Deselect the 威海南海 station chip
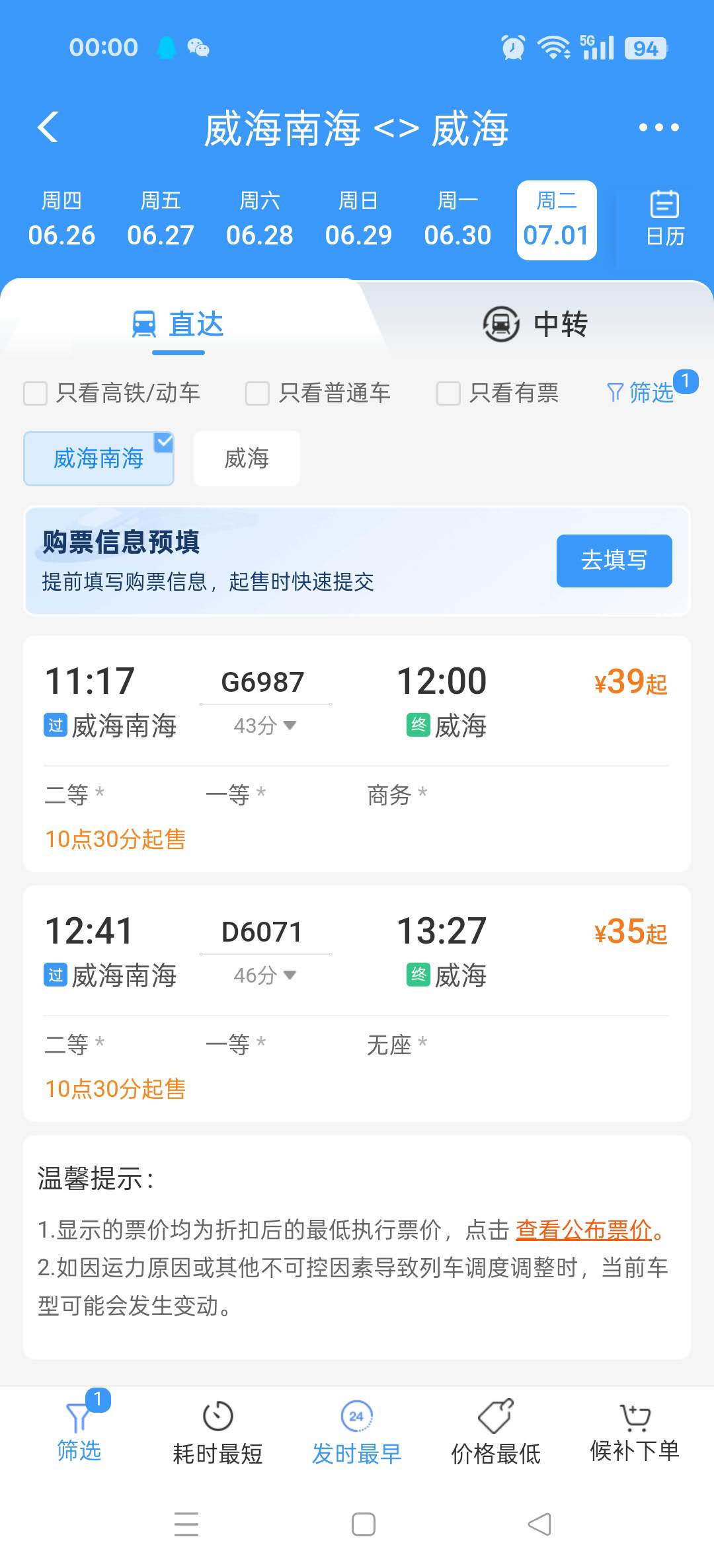The width and height of the screenshot is (714, 1568). (99, 458)
